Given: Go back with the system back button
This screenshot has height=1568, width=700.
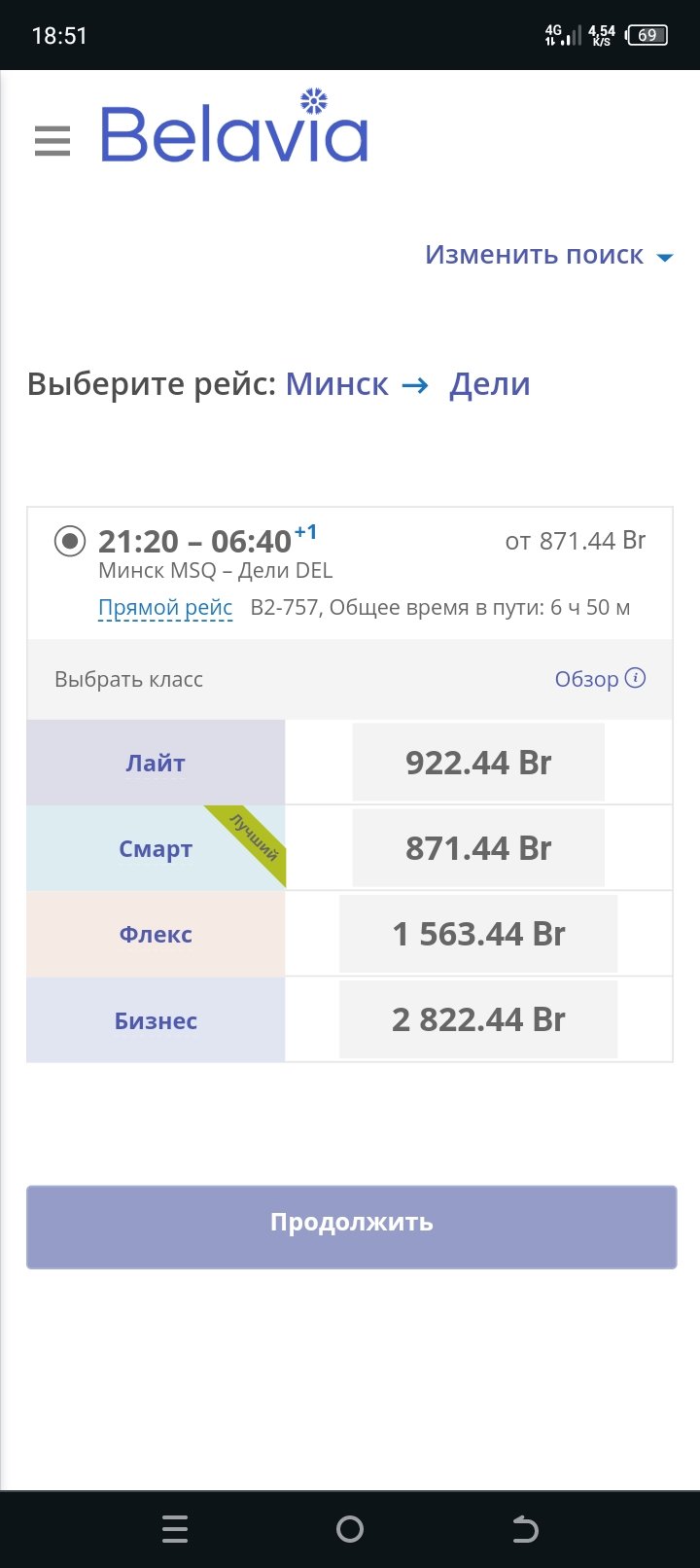Looking at the screenshot, I should [x=525, y=1530].
